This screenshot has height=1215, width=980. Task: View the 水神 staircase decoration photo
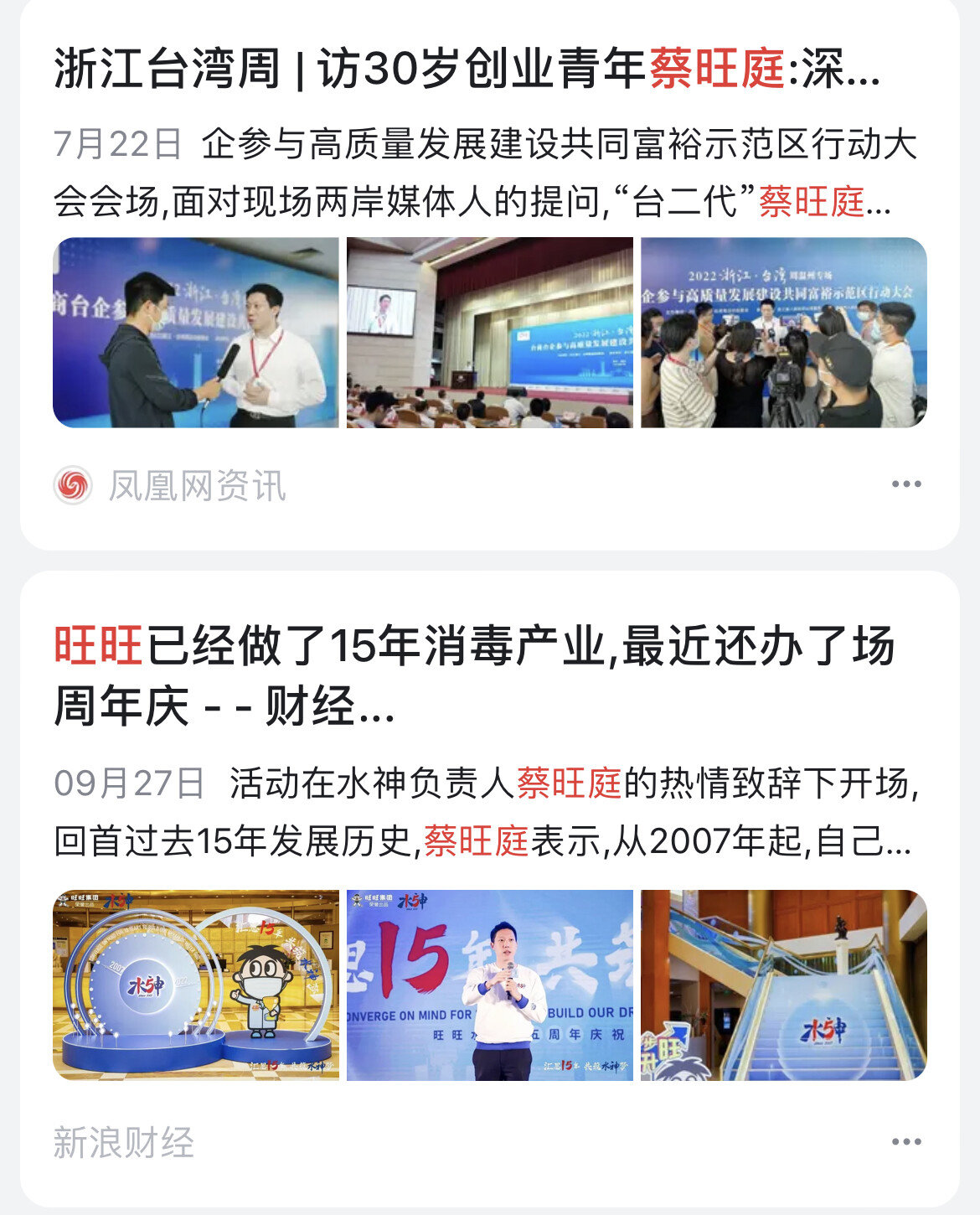click(x=783, y=985)
